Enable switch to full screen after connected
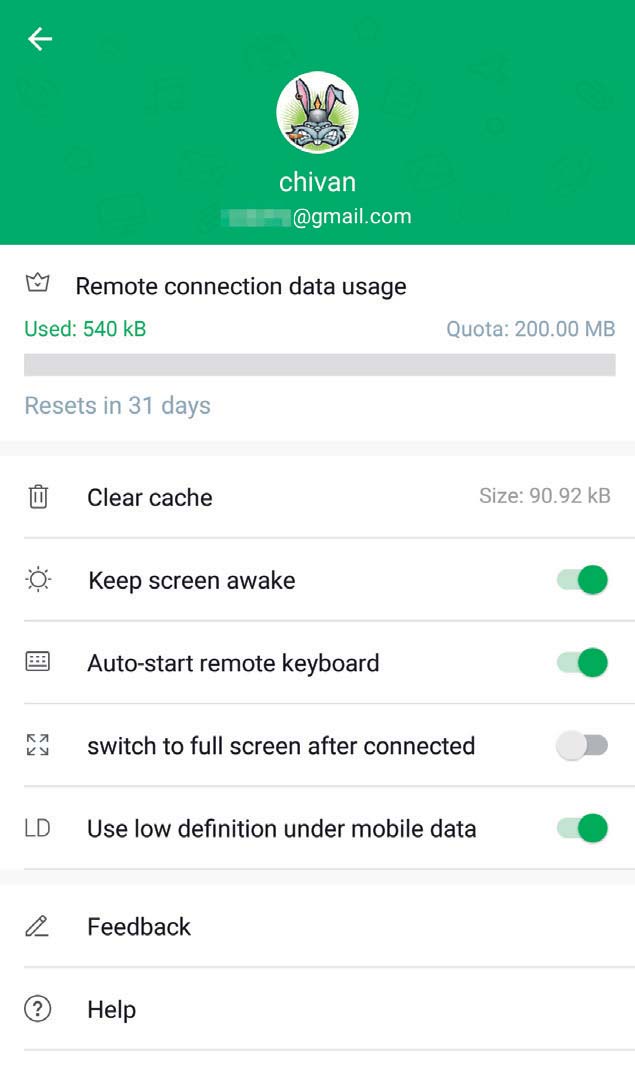 tap(582, 745)
